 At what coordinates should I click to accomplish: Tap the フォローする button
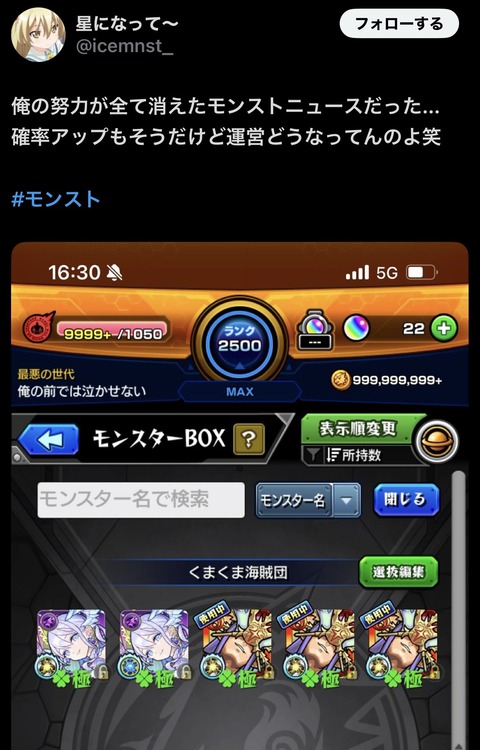pos(399,23)
